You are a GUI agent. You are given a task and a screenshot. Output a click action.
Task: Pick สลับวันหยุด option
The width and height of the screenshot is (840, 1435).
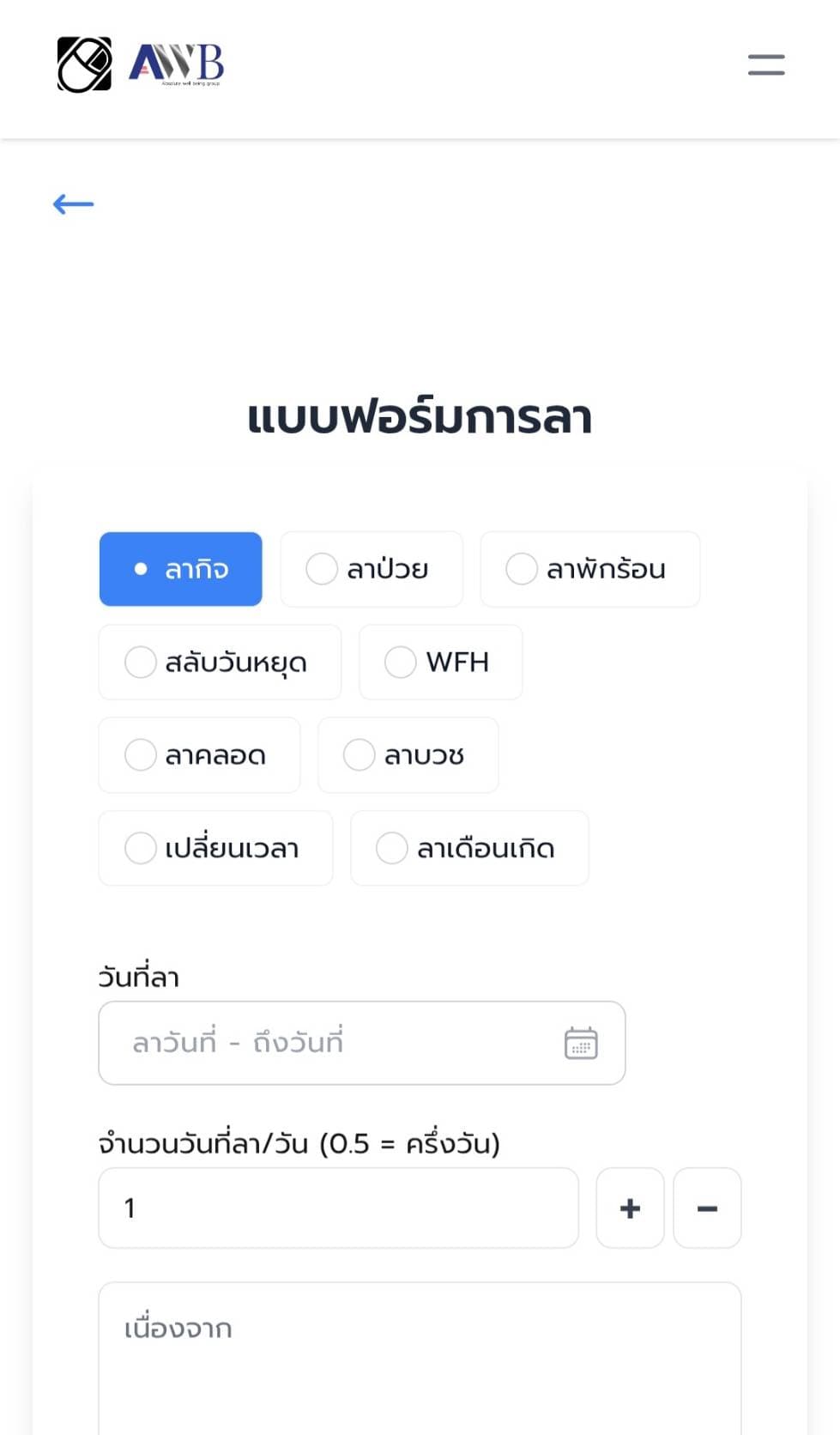click(220, 662)
